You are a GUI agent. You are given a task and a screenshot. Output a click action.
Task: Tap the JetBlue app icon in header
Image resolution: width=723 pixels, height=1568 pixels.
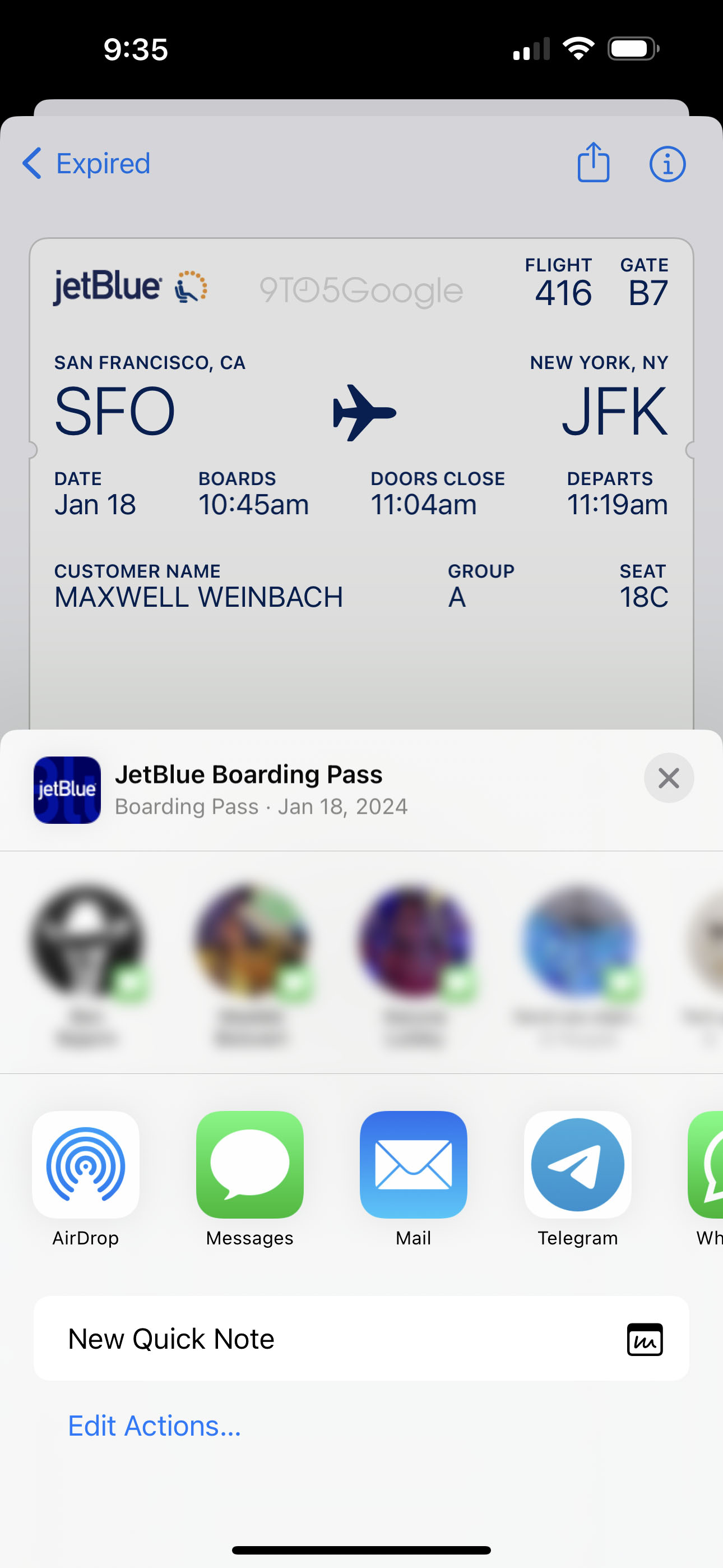[67, 790]
